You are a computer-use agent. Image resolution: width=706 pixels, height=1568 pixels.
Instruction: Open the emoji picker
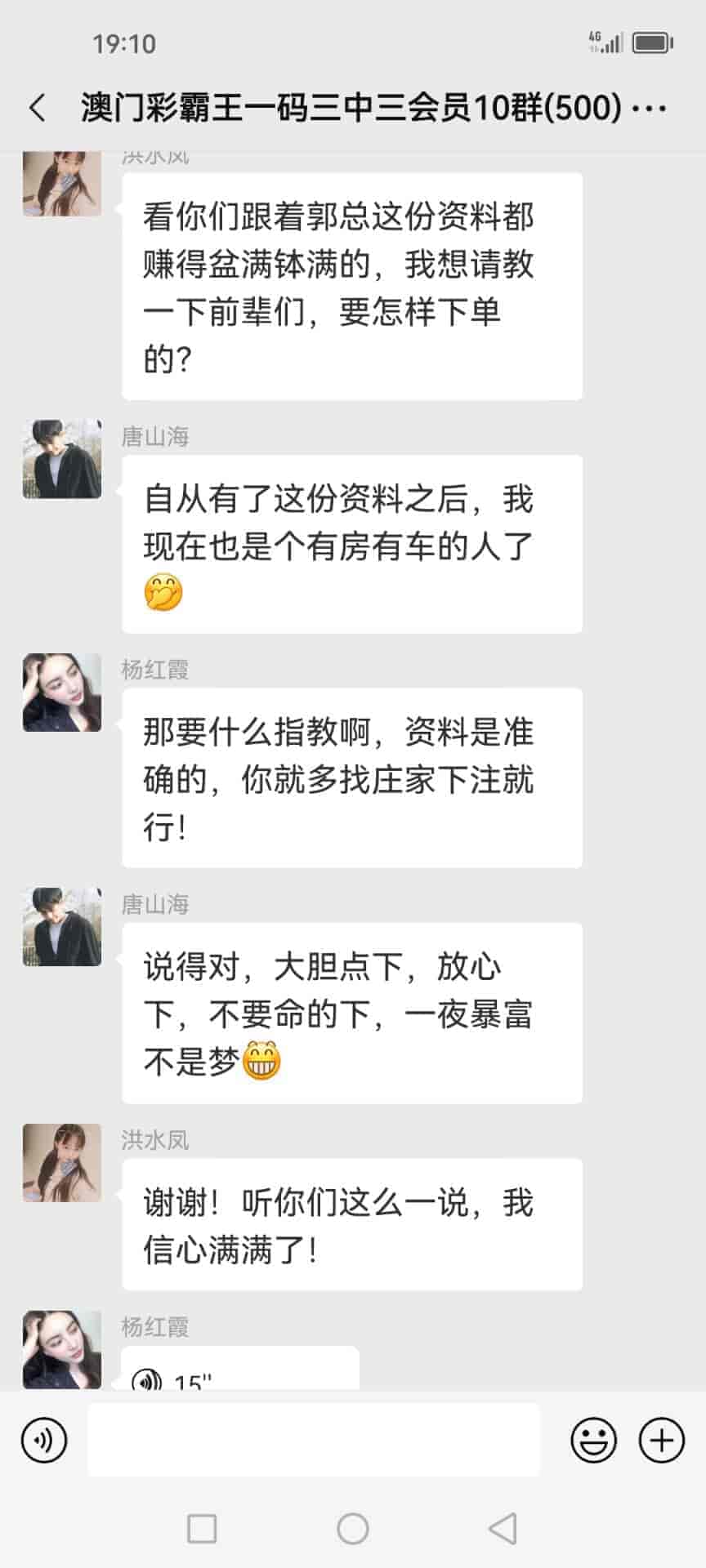tap(593, 1439)
